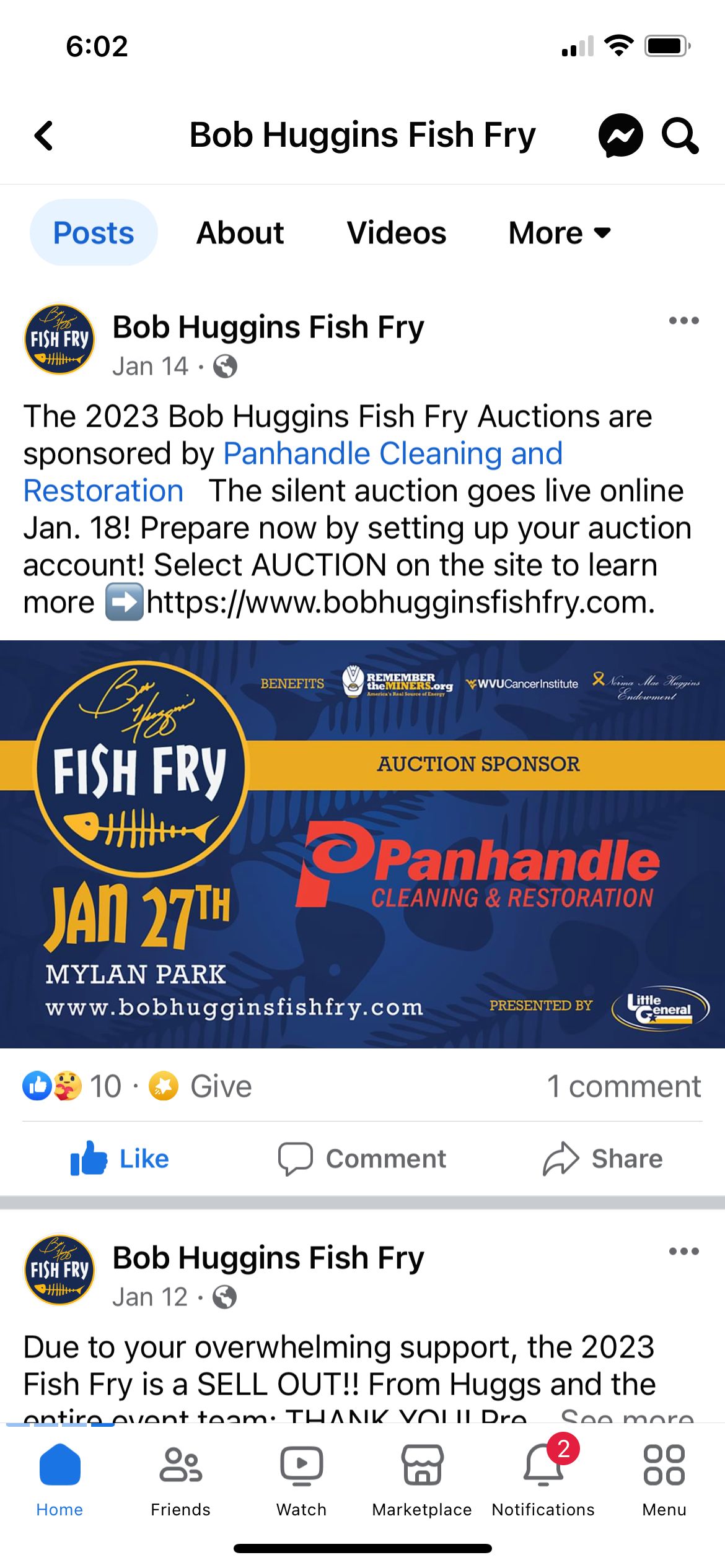Open the Watch tab

coord(301,1479)
